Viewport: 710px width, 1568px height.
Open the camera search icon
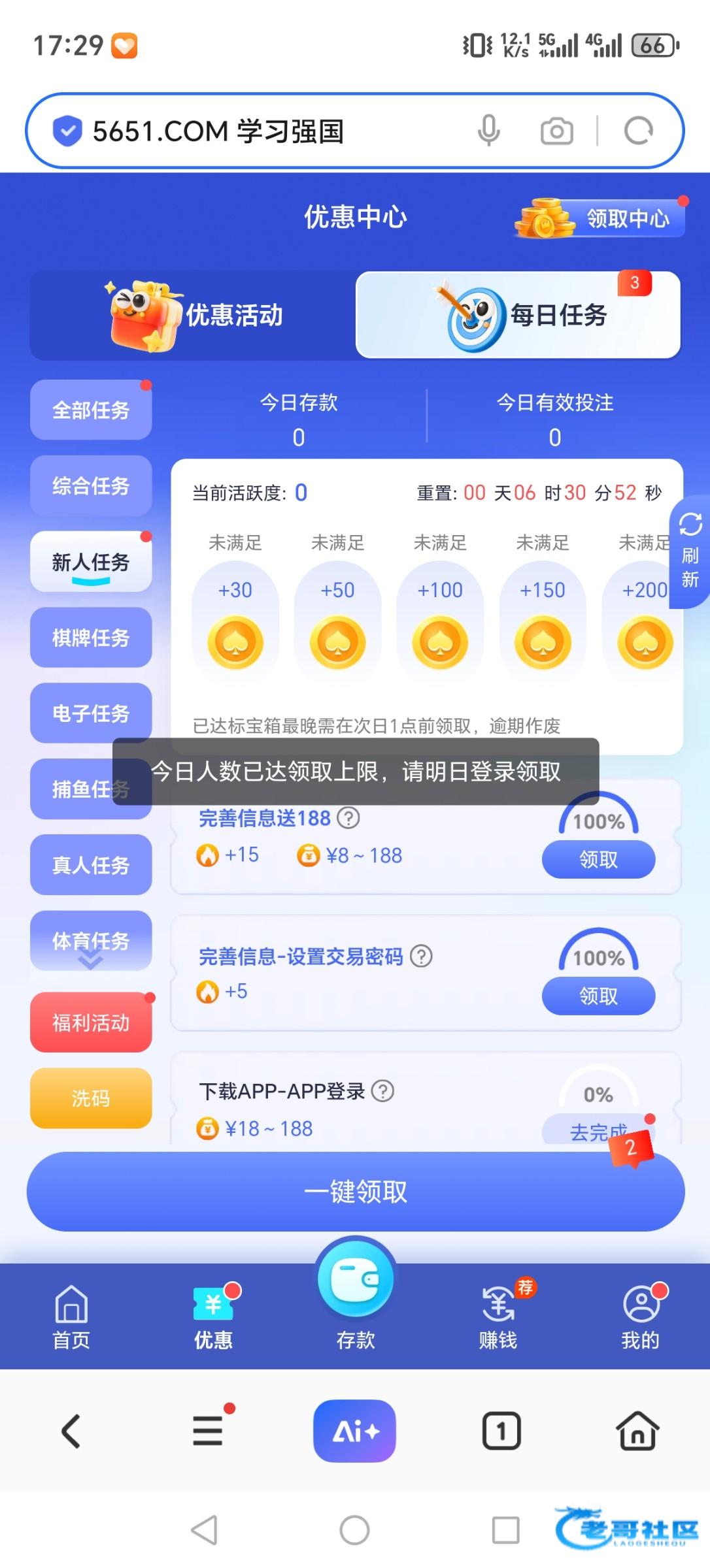coord(556,131)
